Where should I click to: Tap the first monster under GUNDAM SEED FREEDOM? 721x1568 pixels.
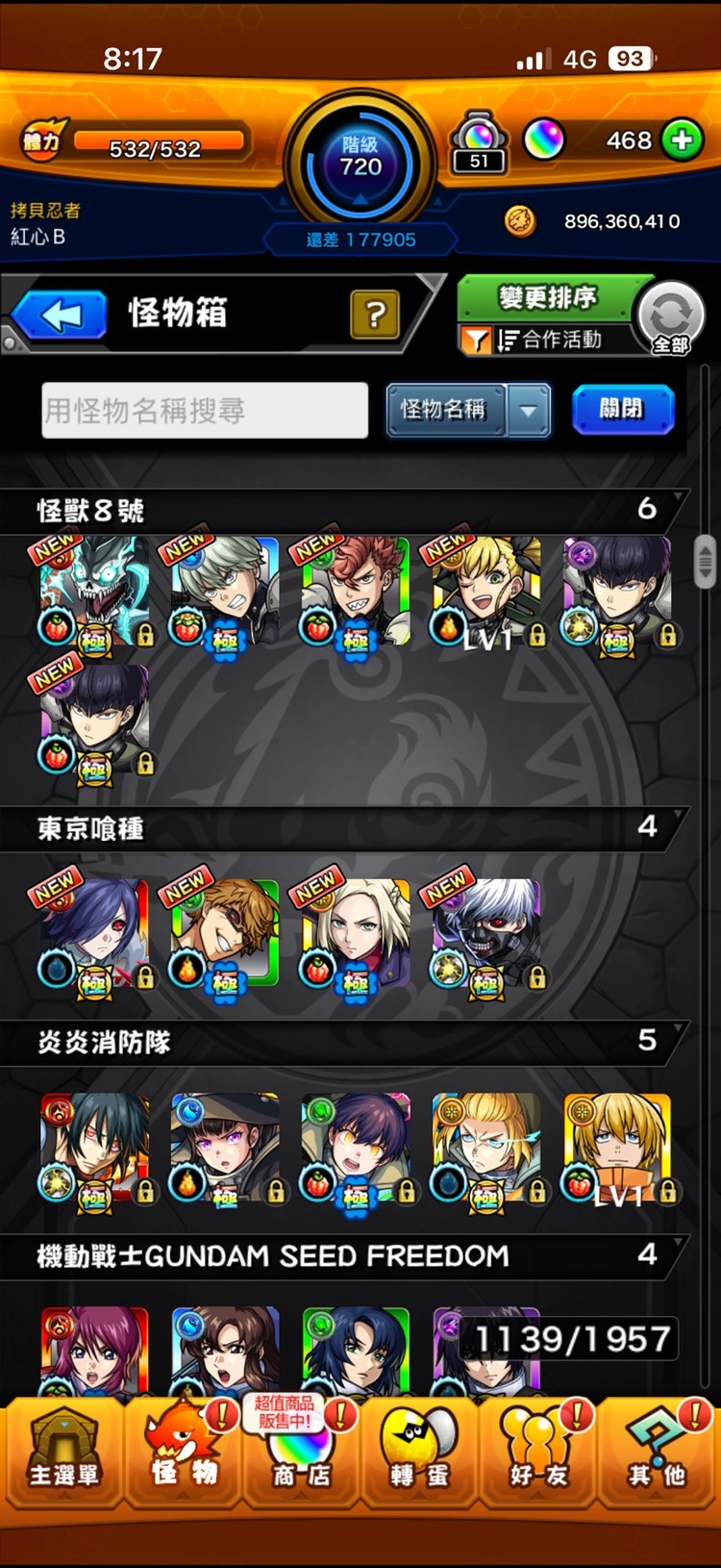coord(94,1352)
